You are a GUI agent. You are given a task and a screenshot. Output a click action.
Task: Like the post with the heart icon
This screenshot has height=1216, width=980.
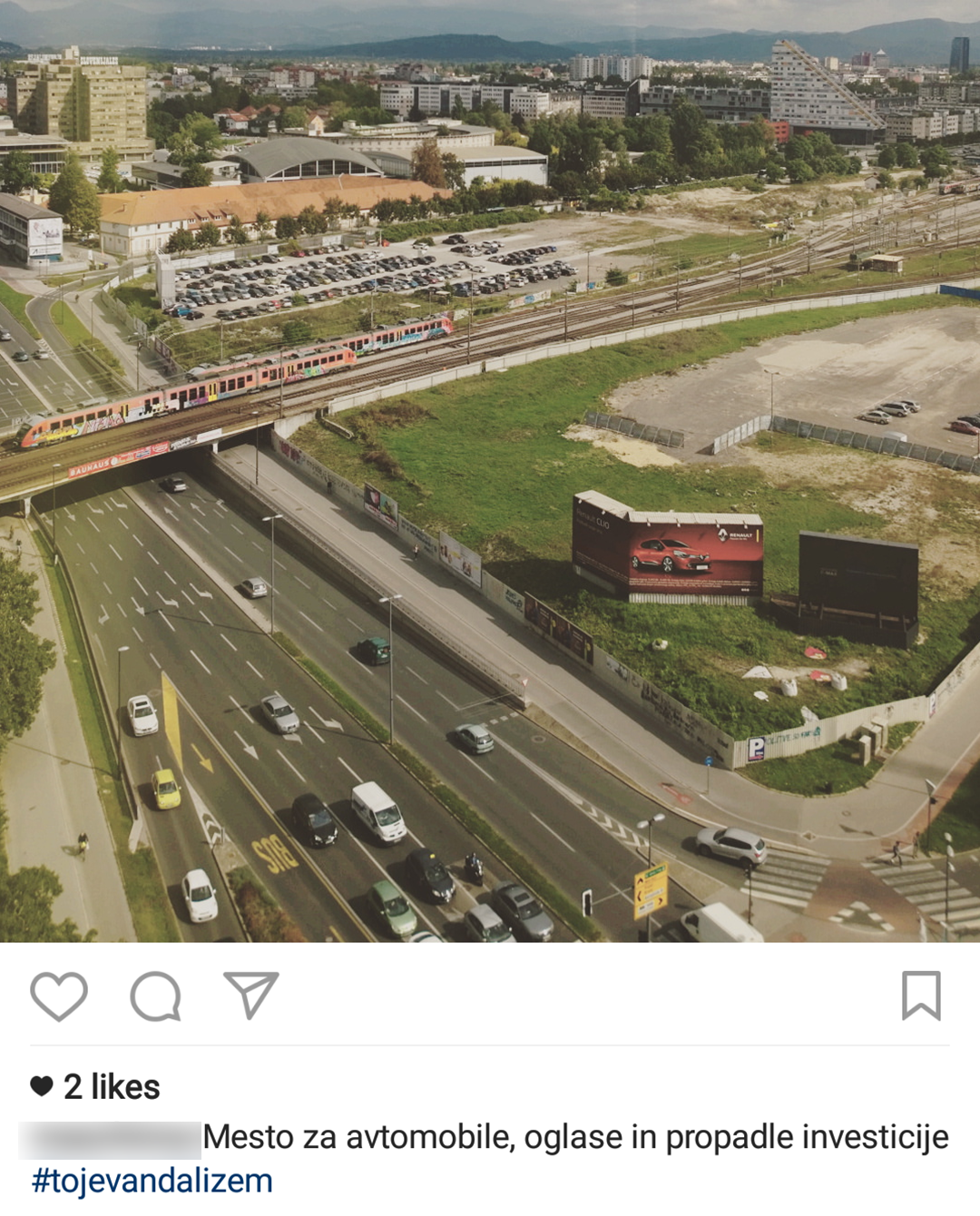[59, 995]
